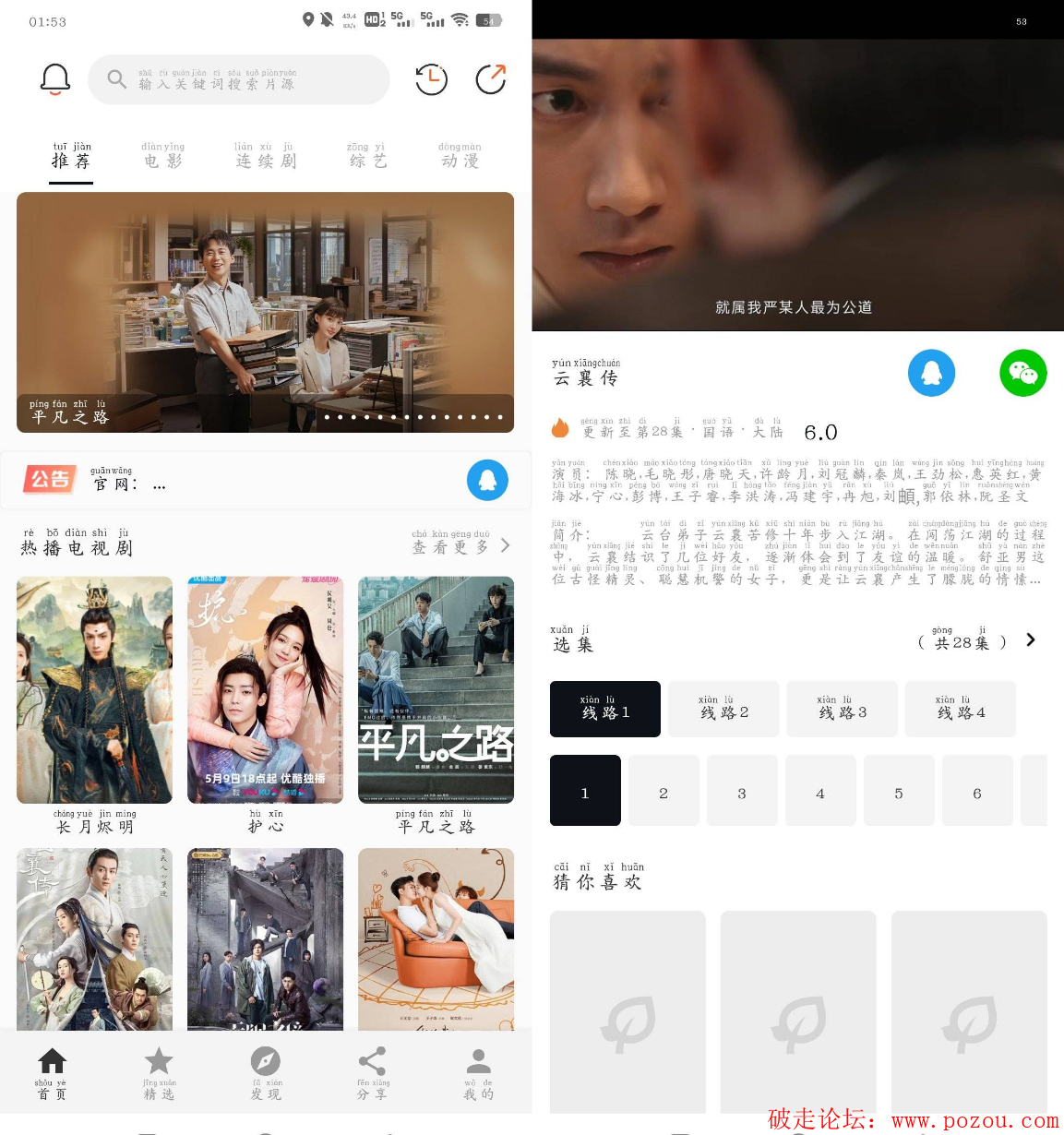This screenshot has width=1064, height=1135.
Task: Play episode 4 of 云襄传
Action: [x=819, y=791]
